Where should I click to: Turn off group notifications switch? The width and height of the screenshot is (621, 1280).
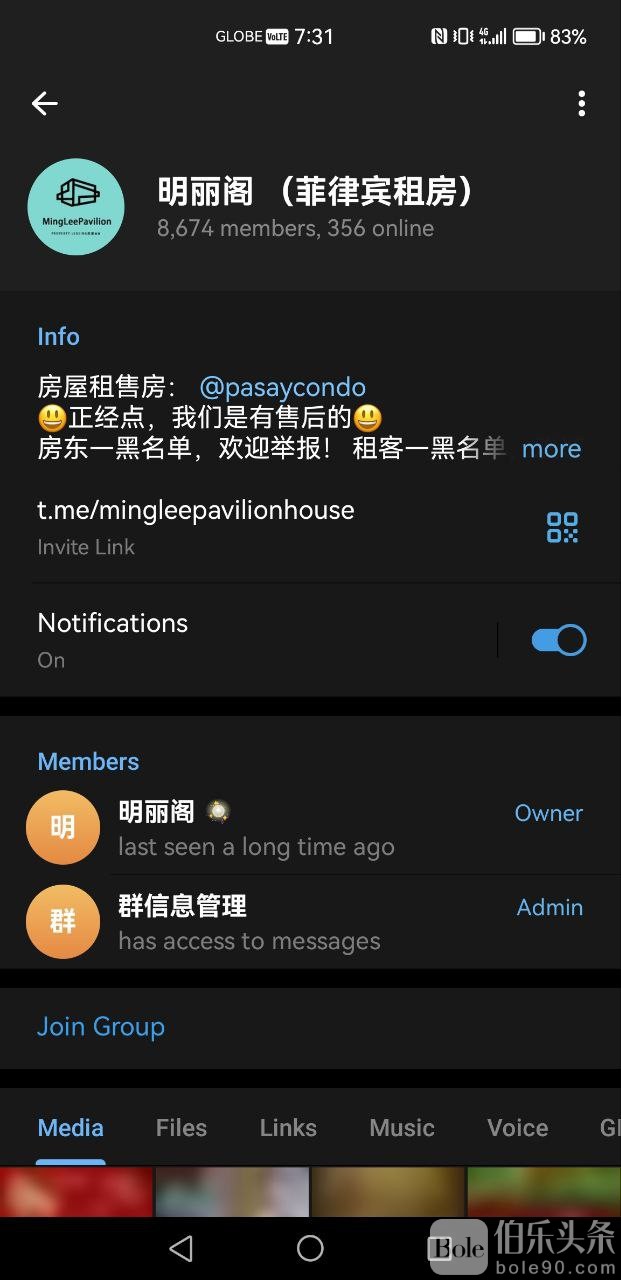(x=558, y=640)
